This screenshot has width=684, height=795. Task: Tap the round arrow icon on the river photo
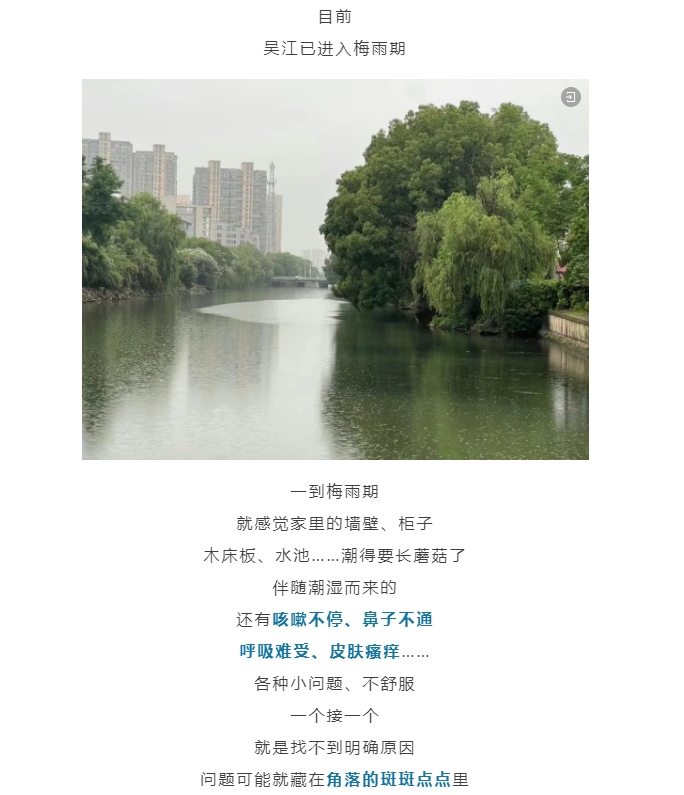pos(570,97)
